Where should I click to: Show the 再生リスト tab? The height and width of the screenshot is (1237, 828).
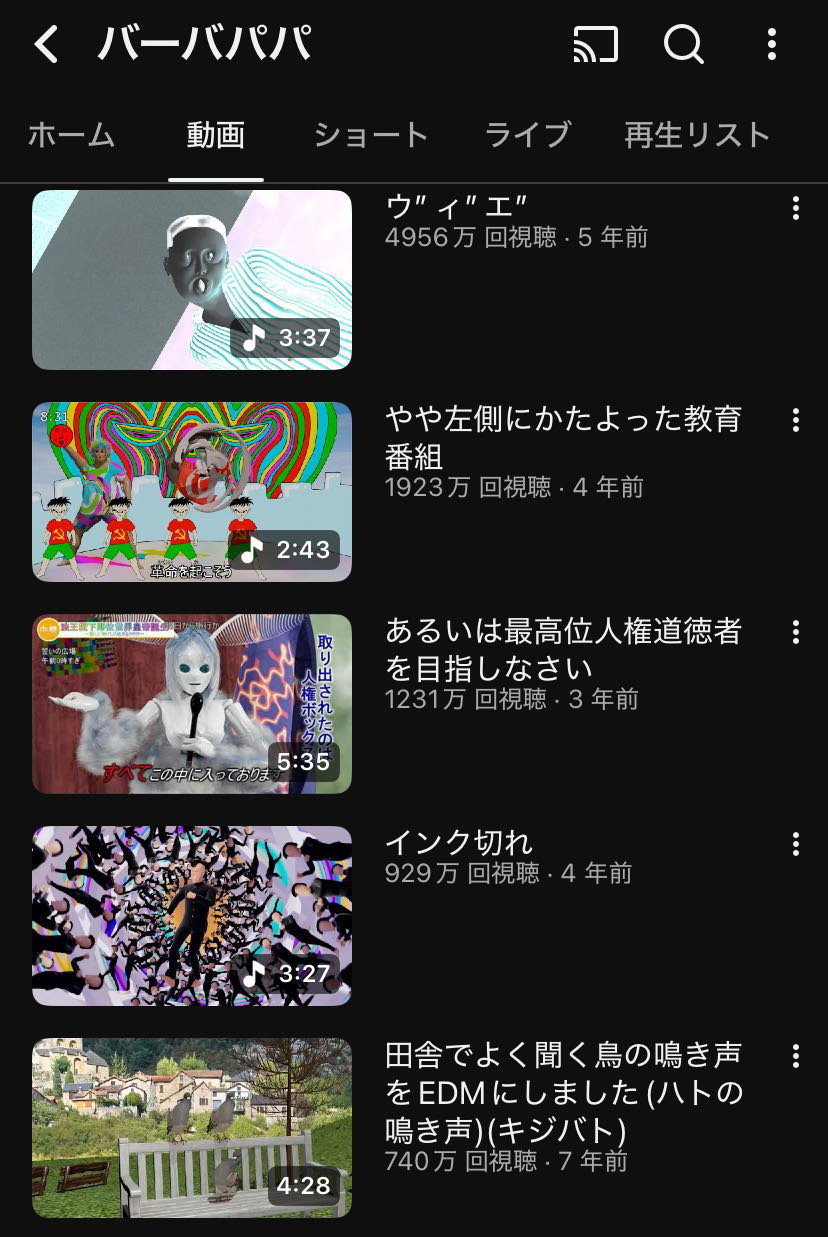pos(697,135)
